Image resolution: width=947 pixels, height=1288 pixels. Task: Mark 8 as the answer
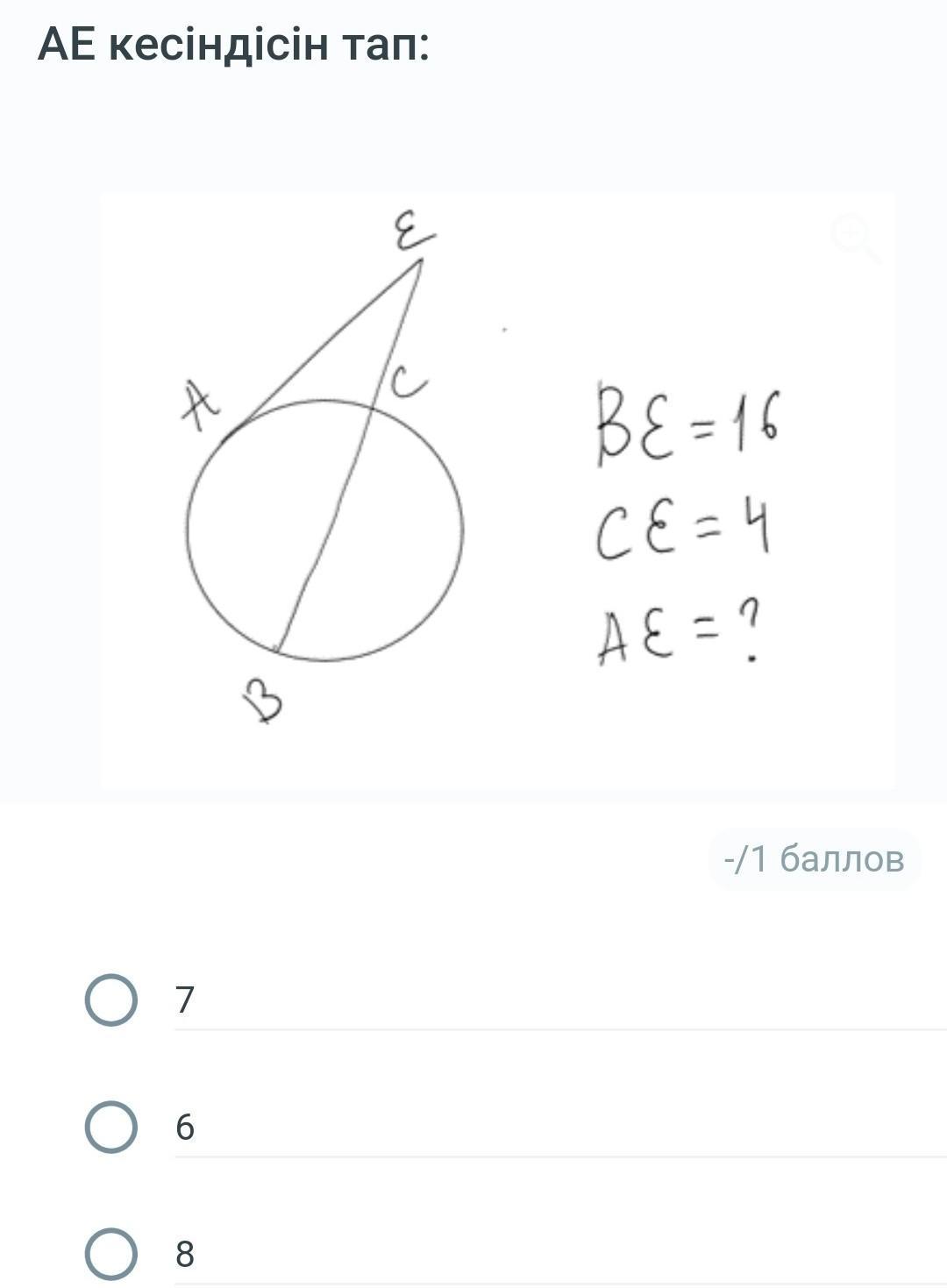pyautogui.click(x=111, y=1254)
